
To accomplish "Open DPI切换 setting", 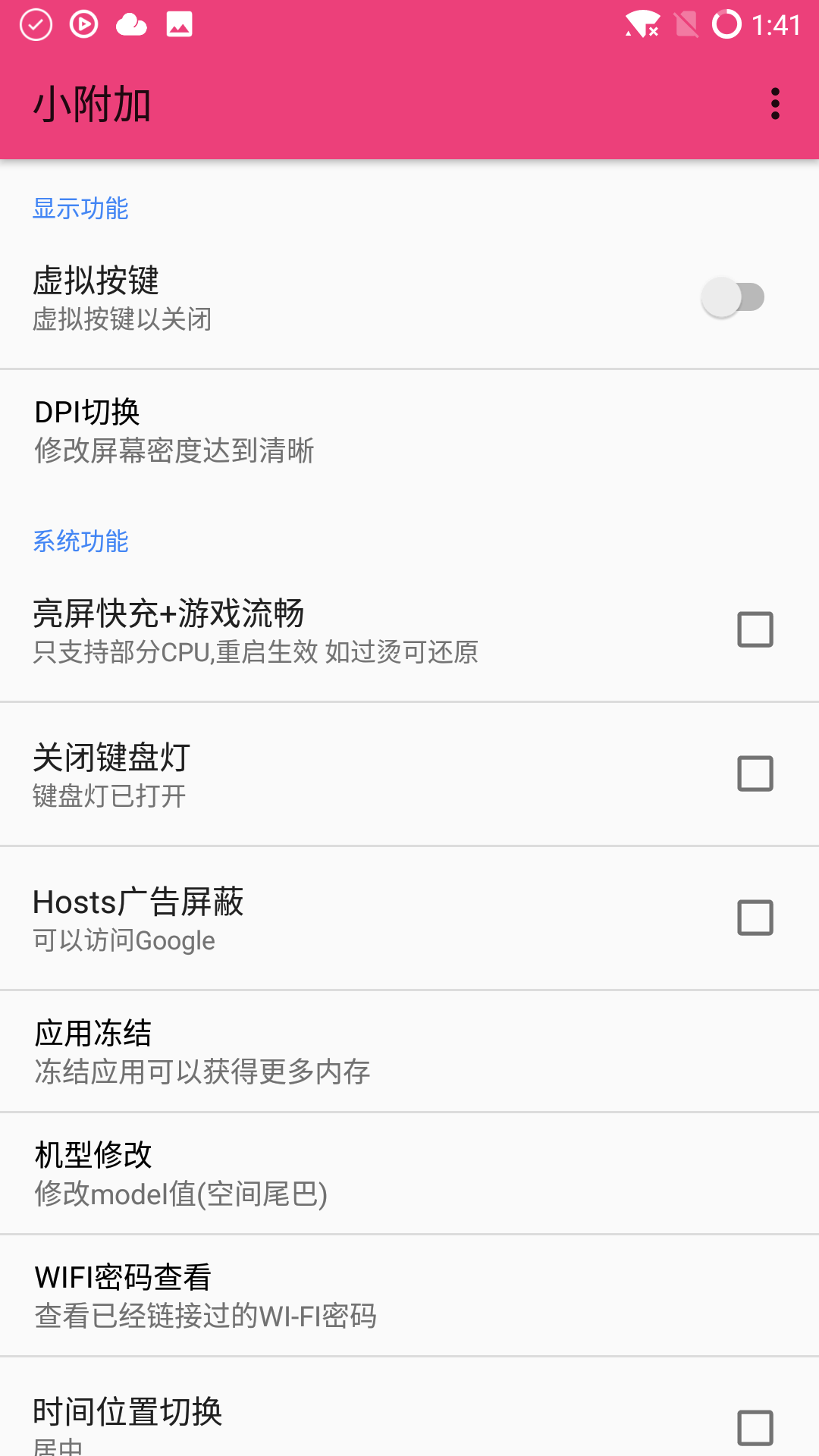I will pyautogui.click(x=409, y=431).
